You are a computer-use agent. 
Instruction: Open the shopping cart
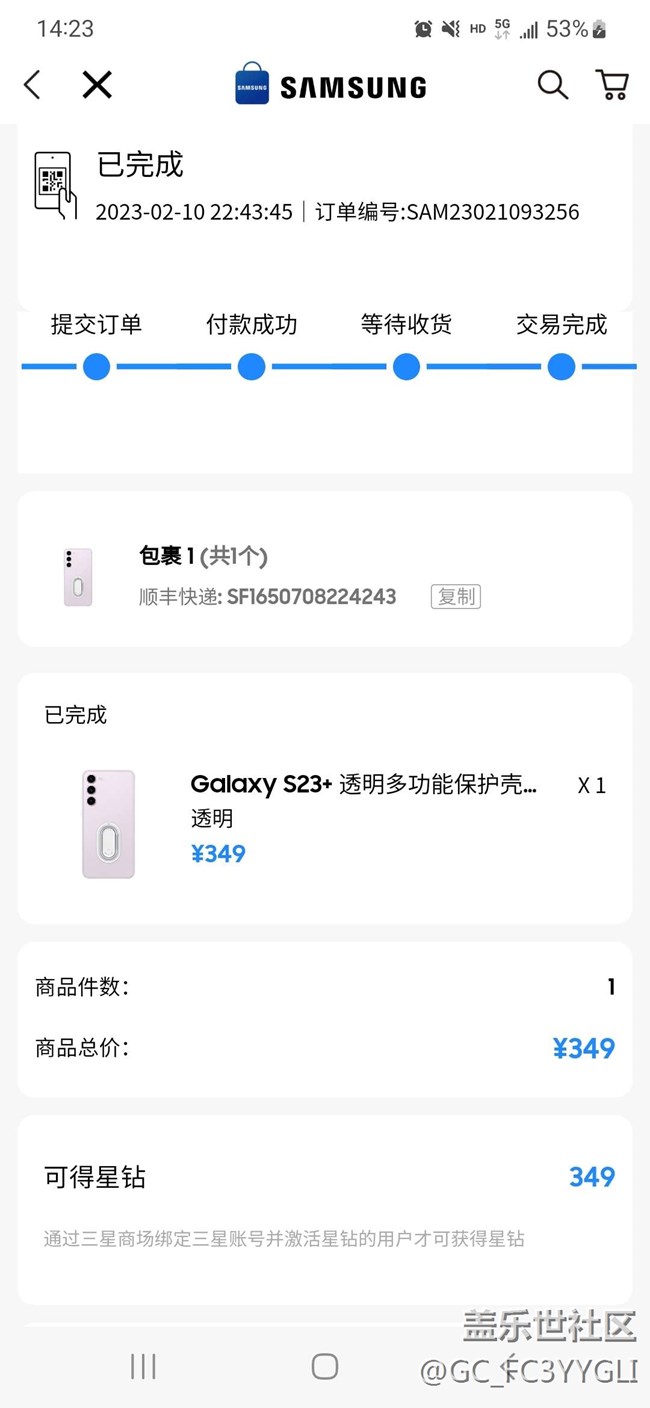[612, 85]
